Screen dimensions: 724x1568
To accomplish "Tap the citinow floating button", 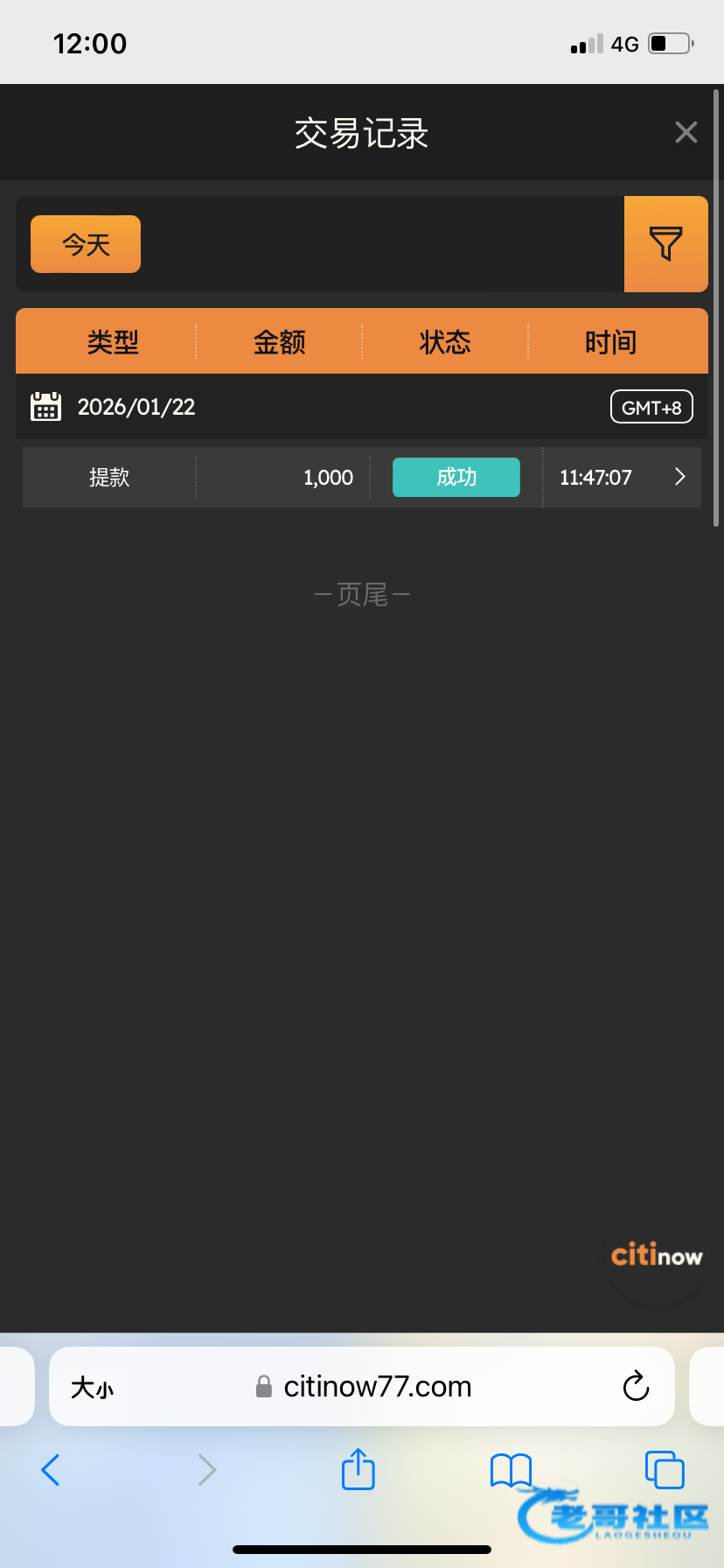I will tap(657, 1256).
